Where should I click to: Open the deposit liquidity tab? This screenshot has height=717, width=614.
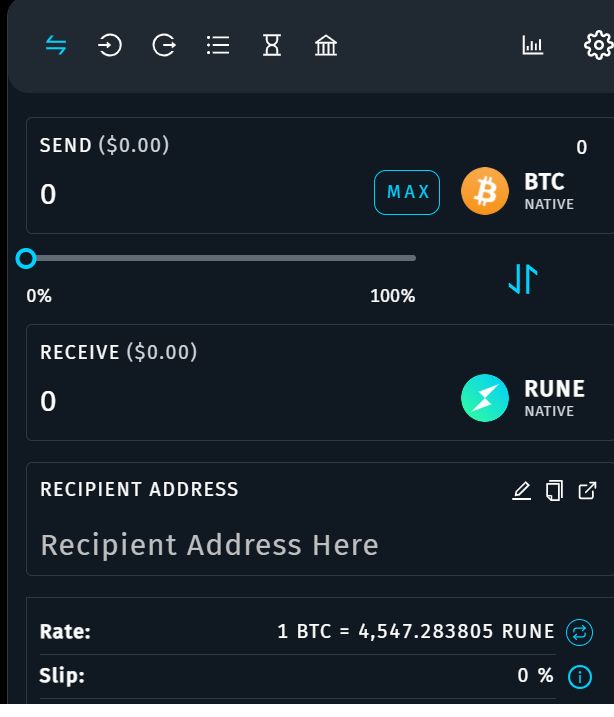(110, 45)
